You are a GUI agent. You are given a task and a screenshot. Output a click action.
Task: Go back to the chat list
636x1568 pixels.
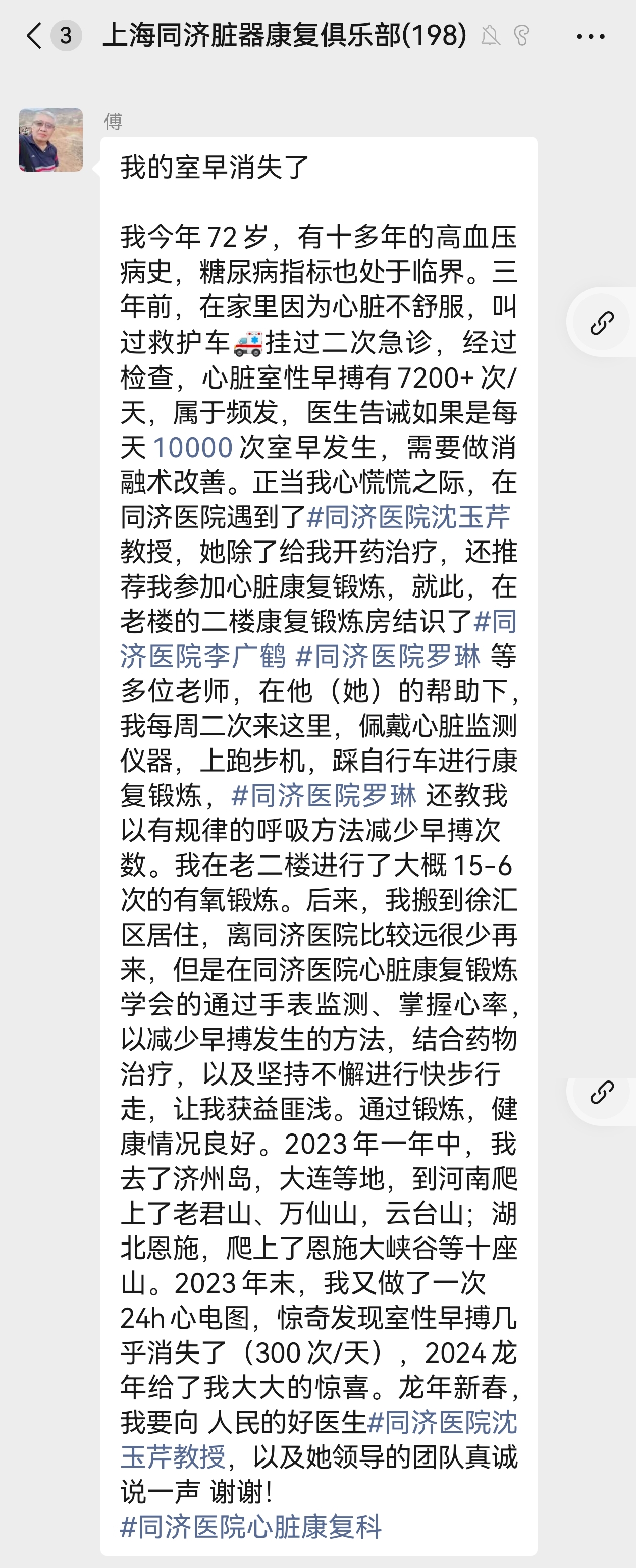(35, 36)
